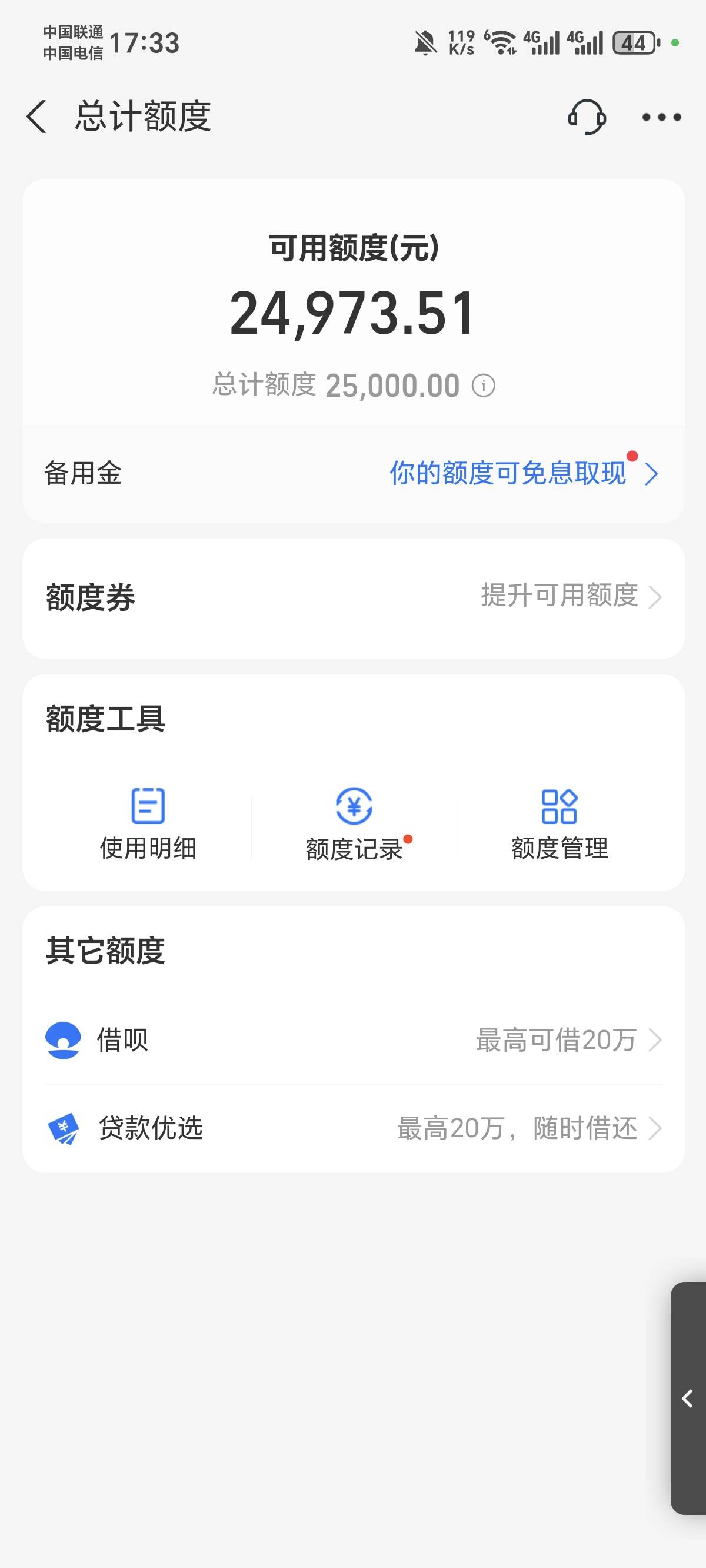Screen dimensions: 706x1568
Task: Go back from 总计额度 page
Action: click(x=36, y=117)
